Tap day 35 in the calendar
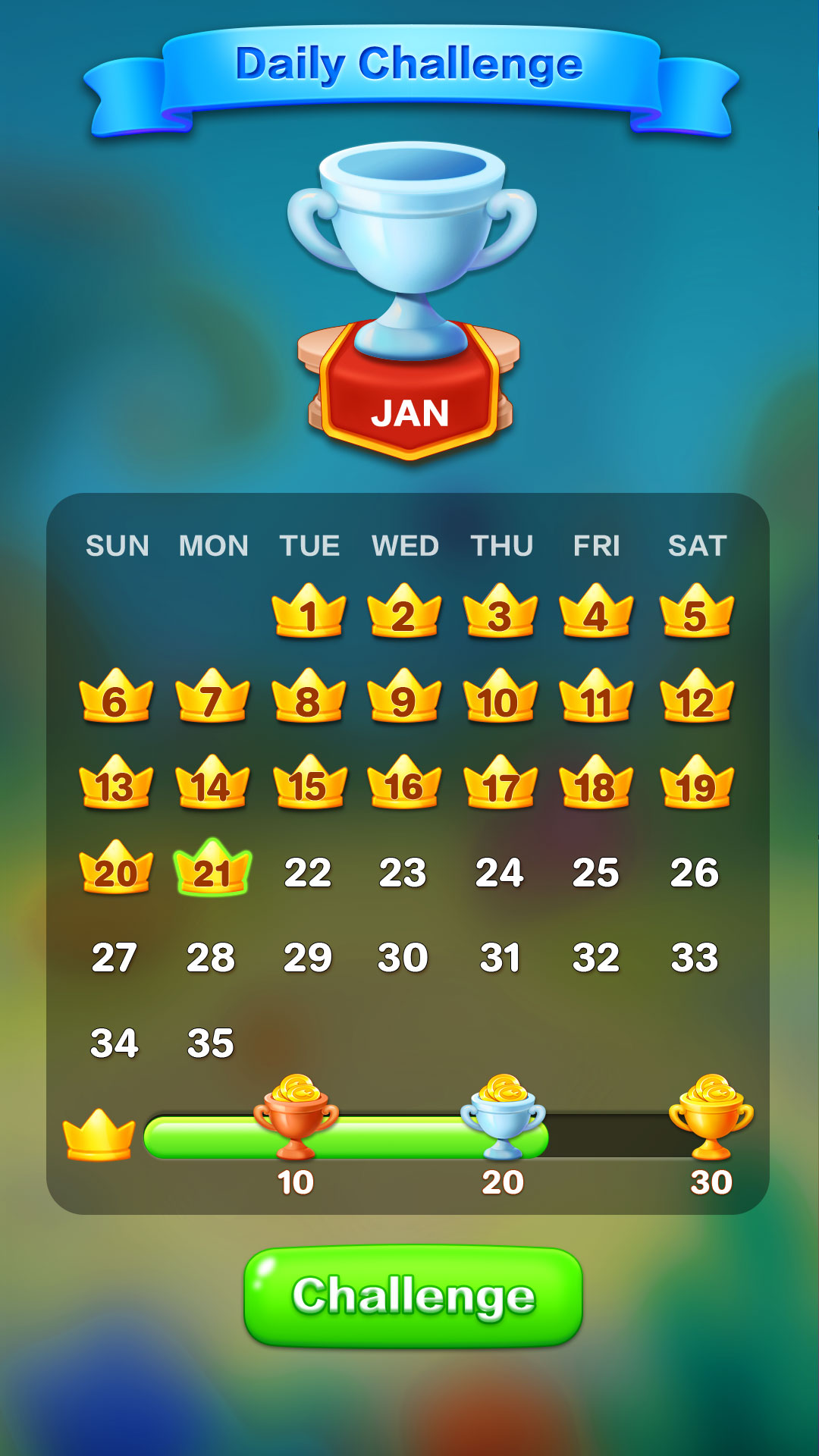The width and height of the screenshot is (819, 1456). coord(211,1043)
